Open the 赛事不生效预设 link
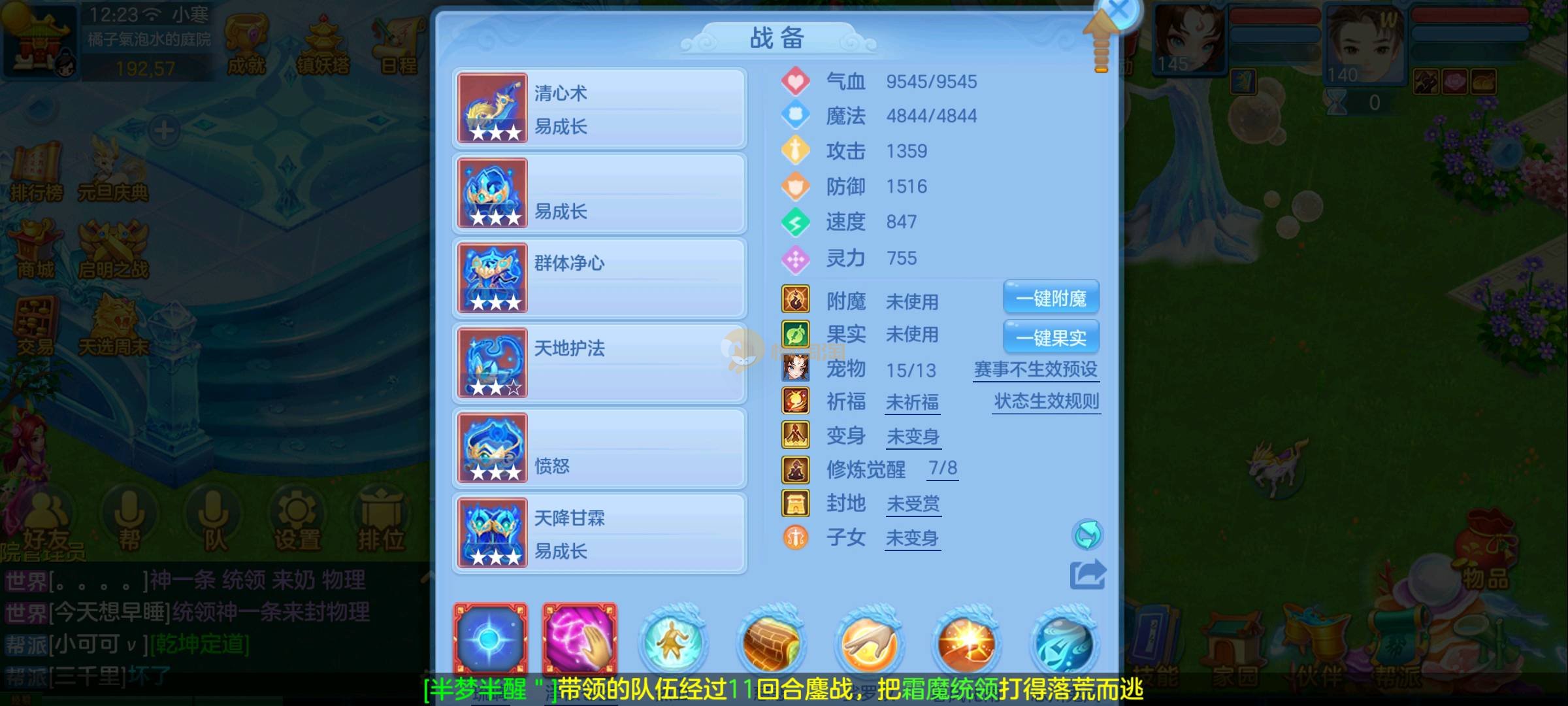Screen dimensions: 1568x706 1036,370
